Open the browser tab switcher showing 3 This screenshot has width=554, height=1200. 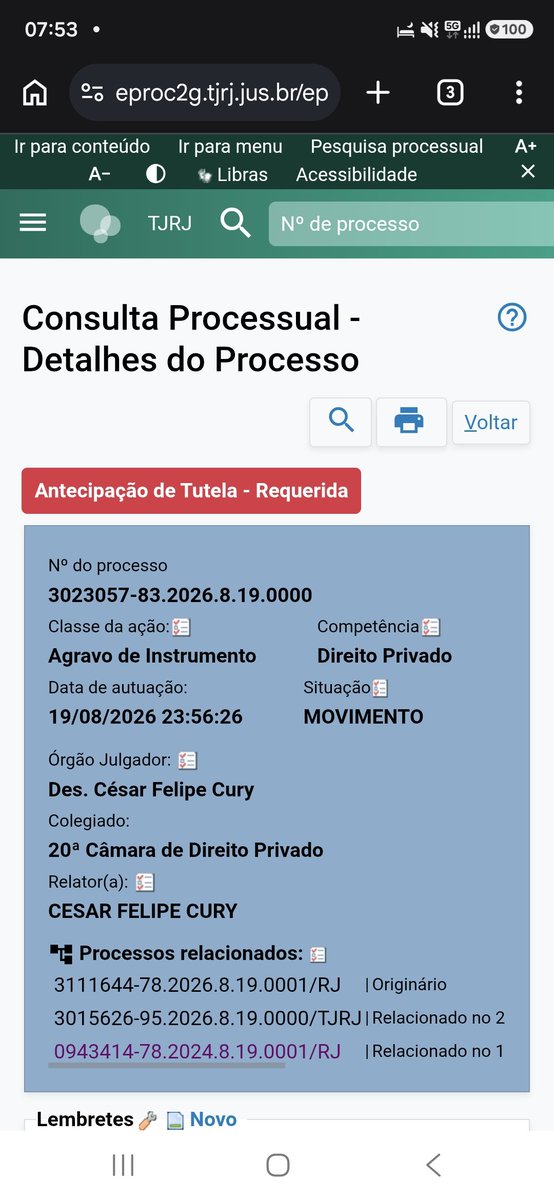coord(450,93)
